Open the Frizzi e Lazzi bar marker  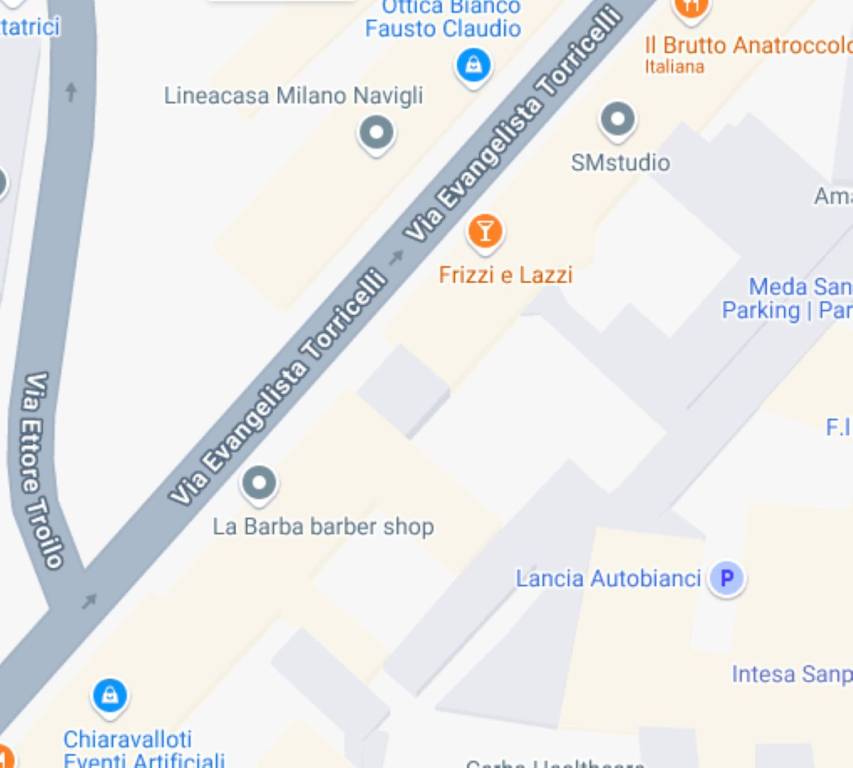[x=485, y=232]
